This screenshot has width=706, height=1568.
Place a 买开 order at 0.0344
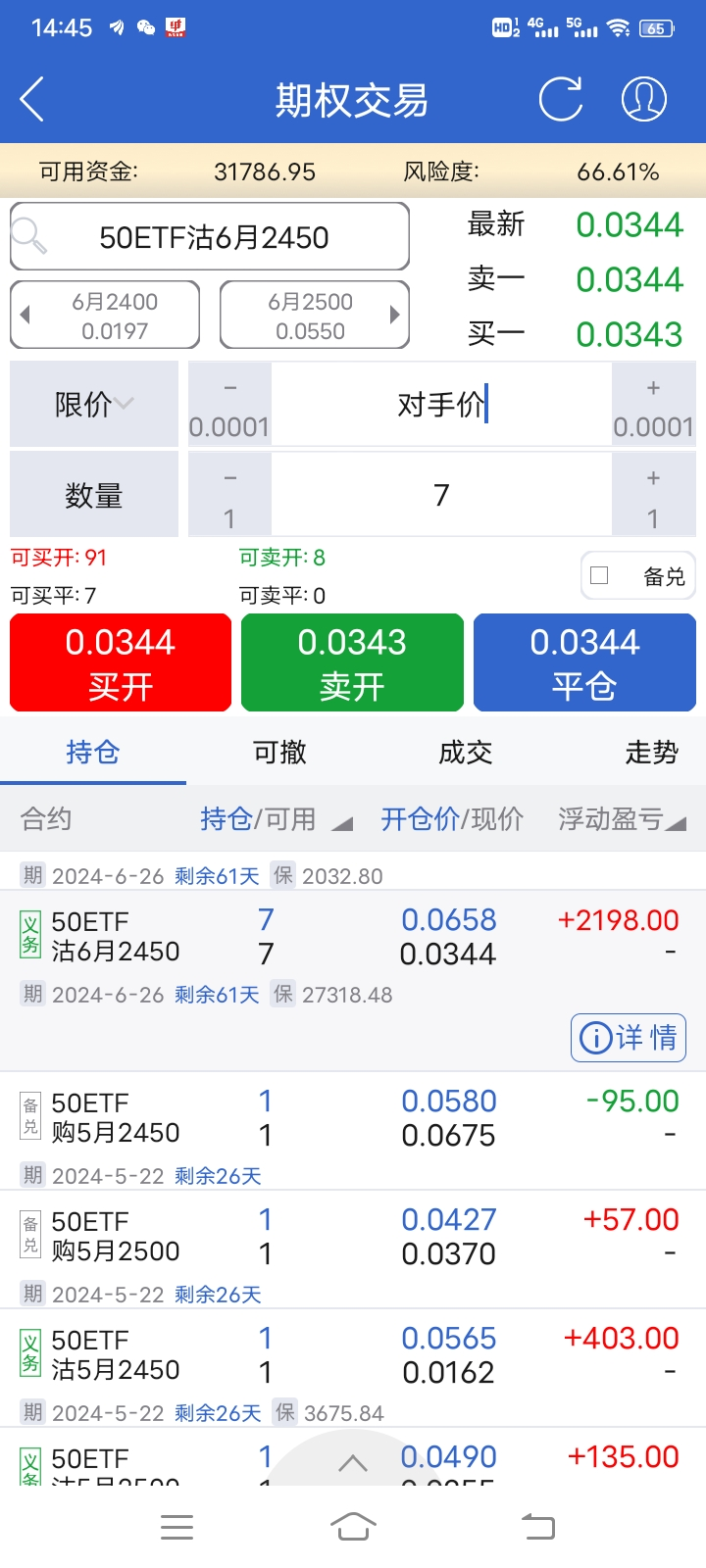[x=121, y=662]
